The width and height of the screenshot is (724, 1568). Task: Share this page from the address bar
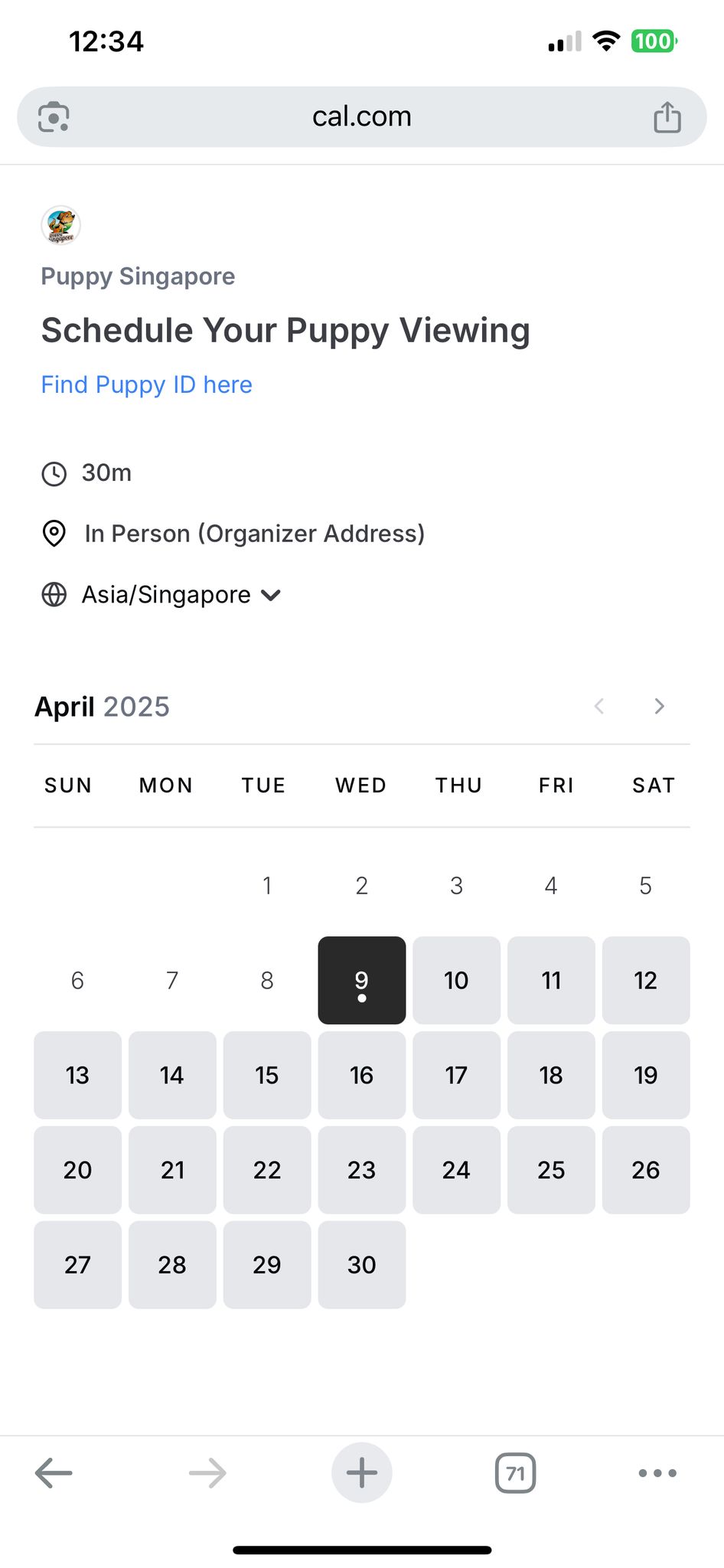tap(667, 117)
